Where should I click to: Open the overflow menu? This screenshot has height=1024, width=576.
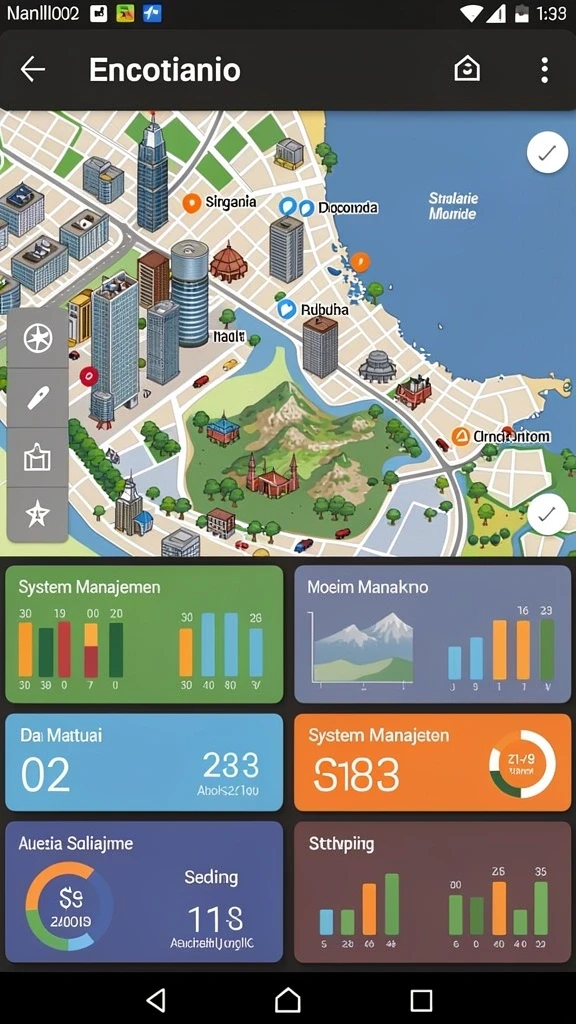[544, 70]
